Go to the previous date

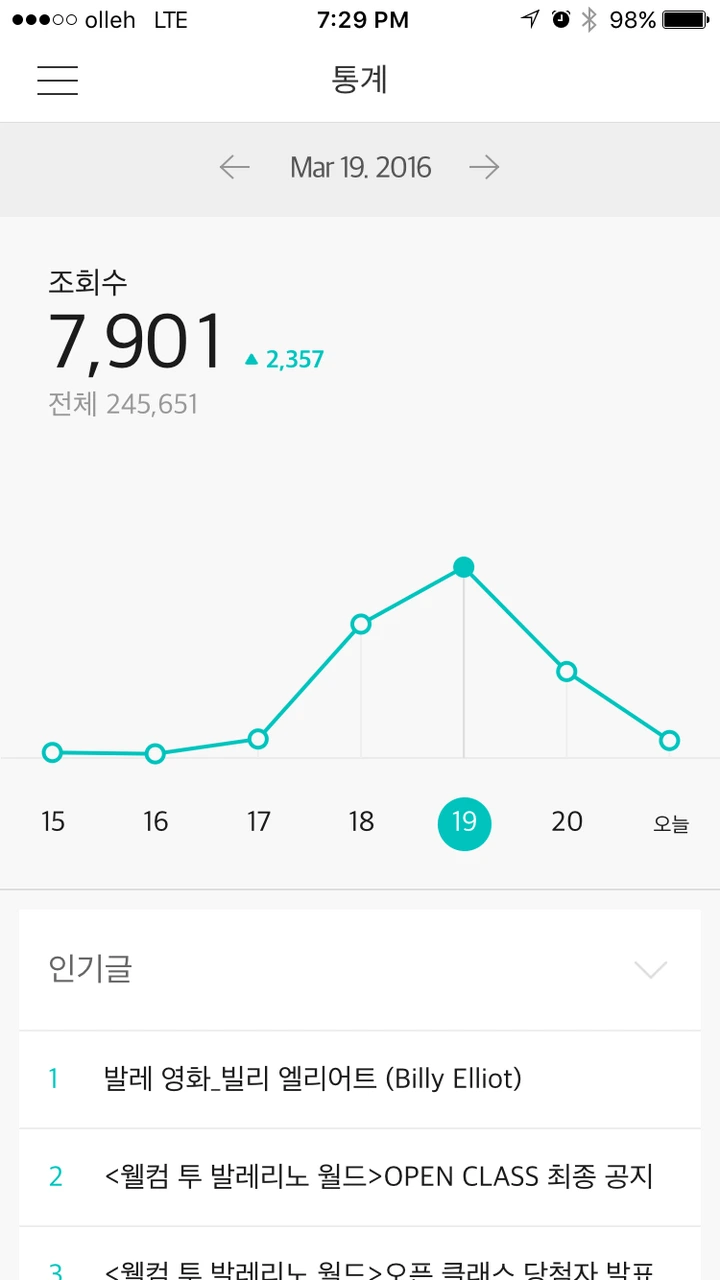pos(234,167)
